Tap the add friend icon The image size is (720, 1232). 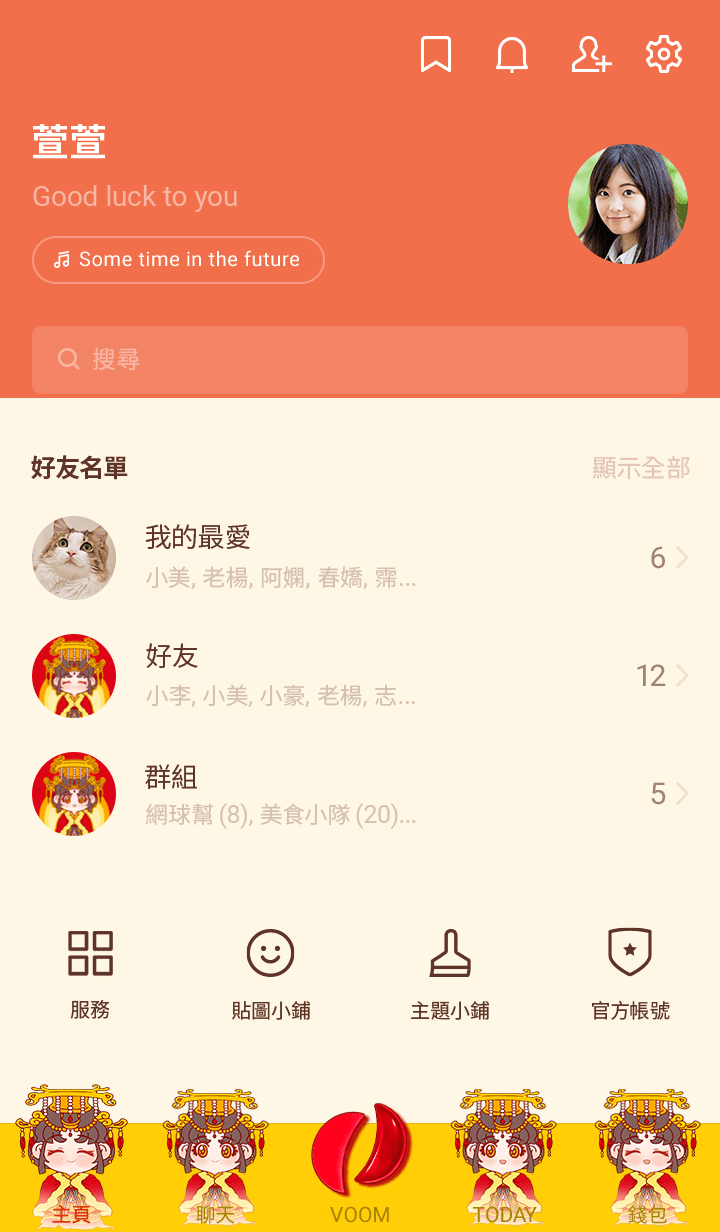(x=590, y=54)
